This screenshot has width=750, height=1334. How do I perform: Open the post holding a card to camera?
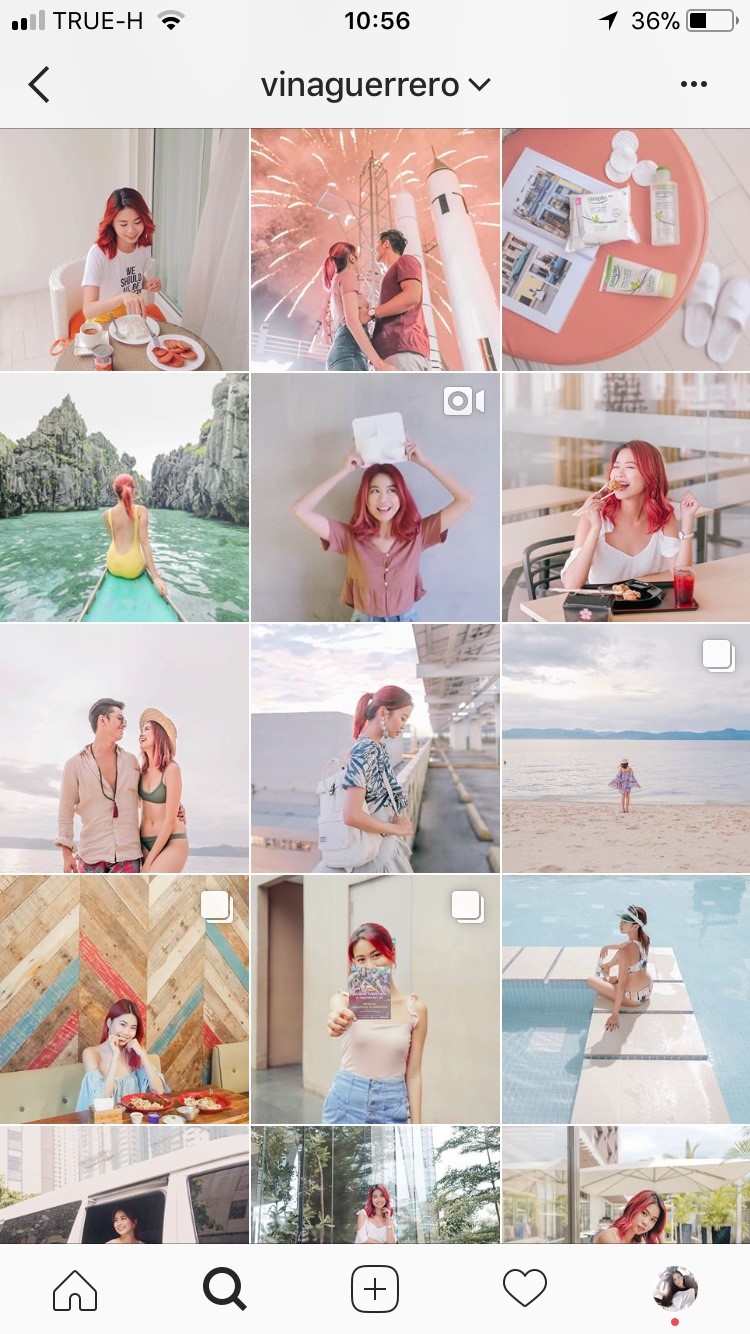coord(375,1000)
